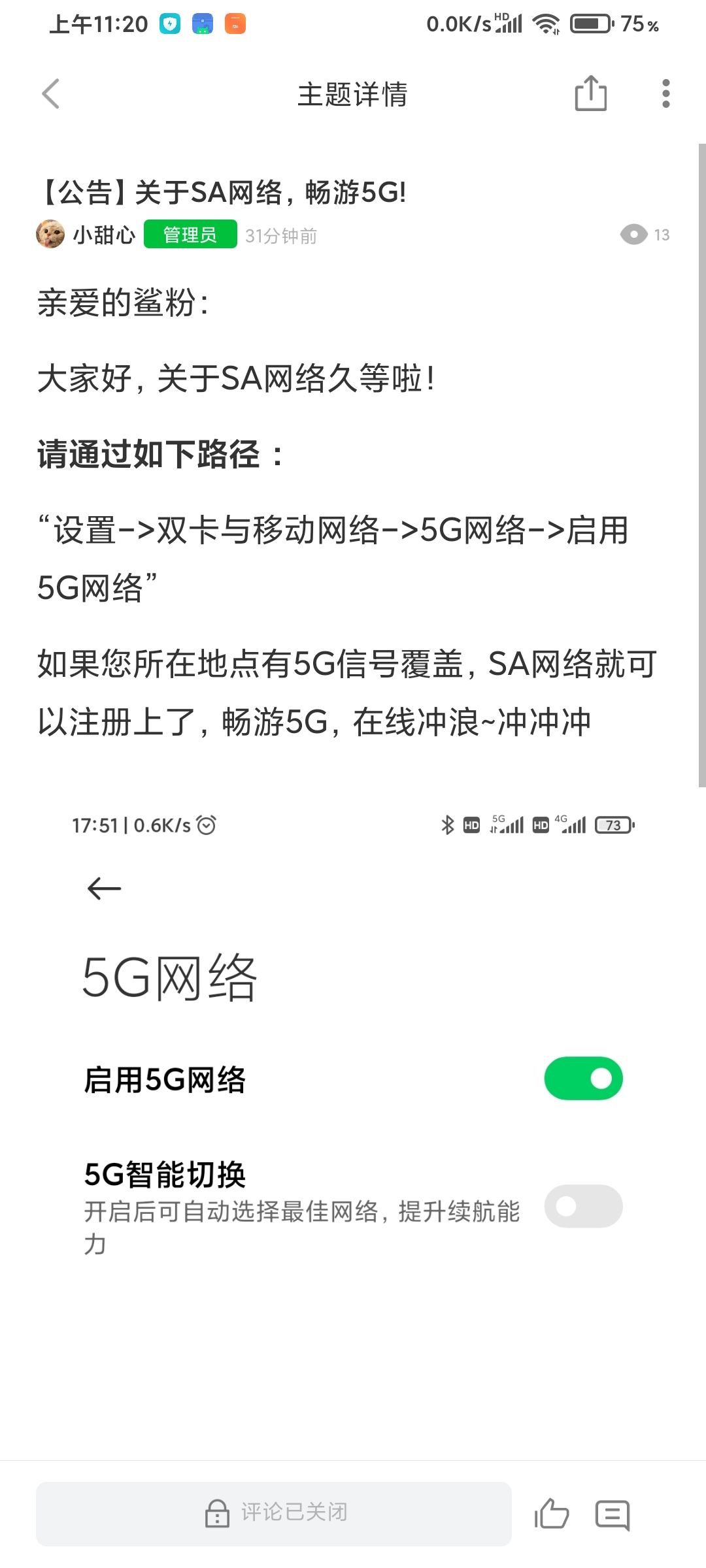
Task: Go back from the 主题详情 page
Action: [50, 94]
